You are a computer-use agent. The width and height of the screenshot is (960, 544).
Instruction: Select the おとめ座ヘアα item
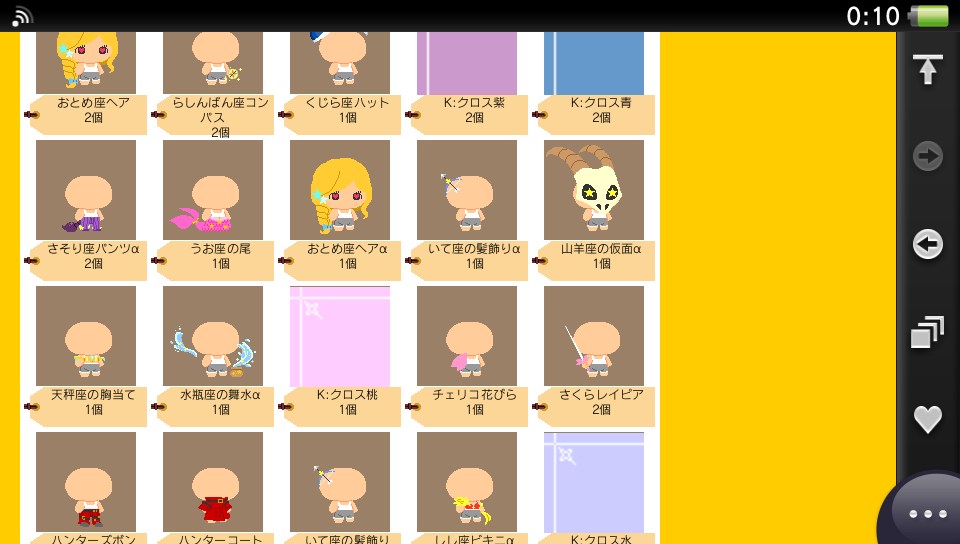coord(340,190)
